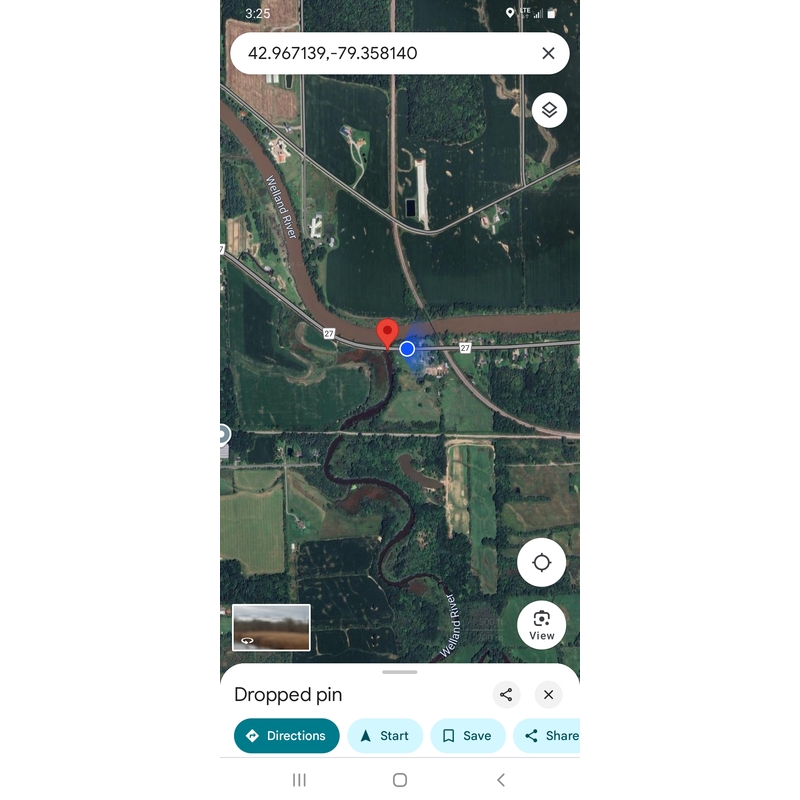Close the Dropped pin panel
800x800 pixels.
pyautogui.click(x=548, y=695)
